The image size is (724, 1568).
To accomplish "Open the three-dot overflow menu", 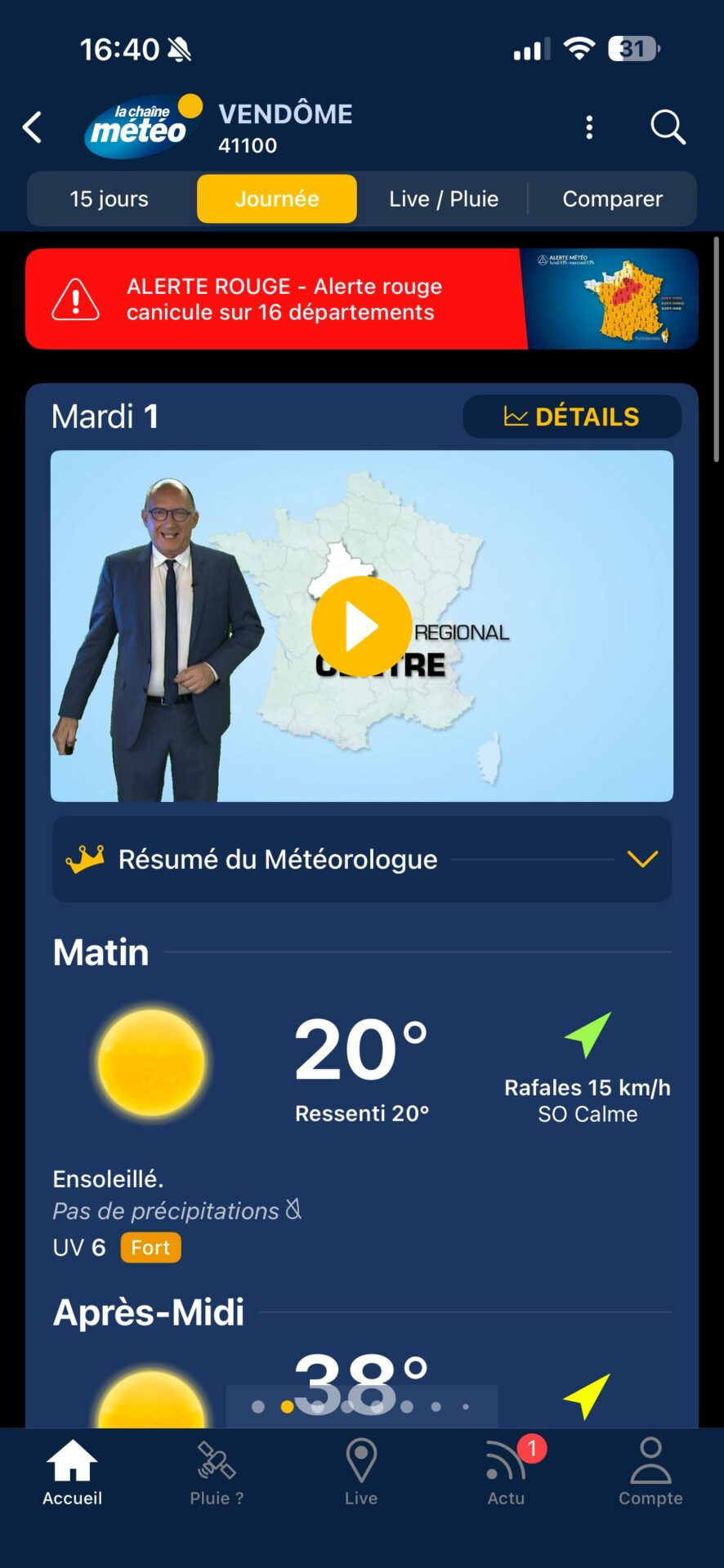I will tap(589, 127).
